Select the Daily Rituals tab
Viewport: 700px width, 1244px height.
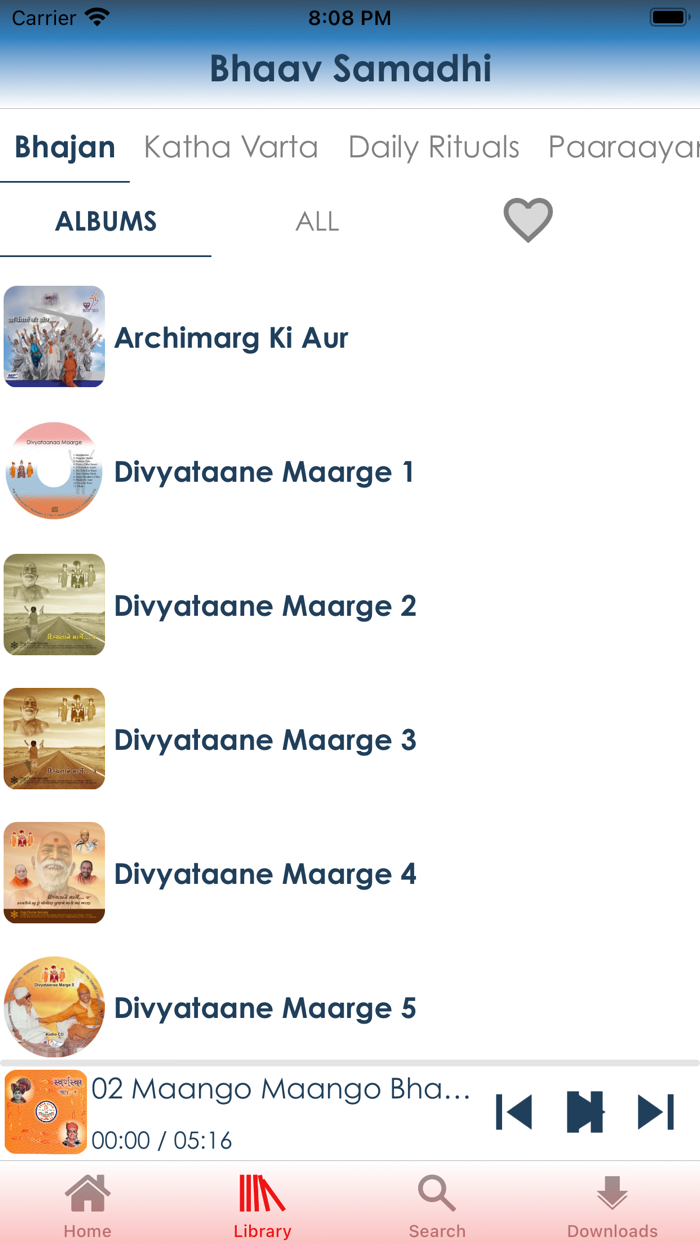pos(434,147)
